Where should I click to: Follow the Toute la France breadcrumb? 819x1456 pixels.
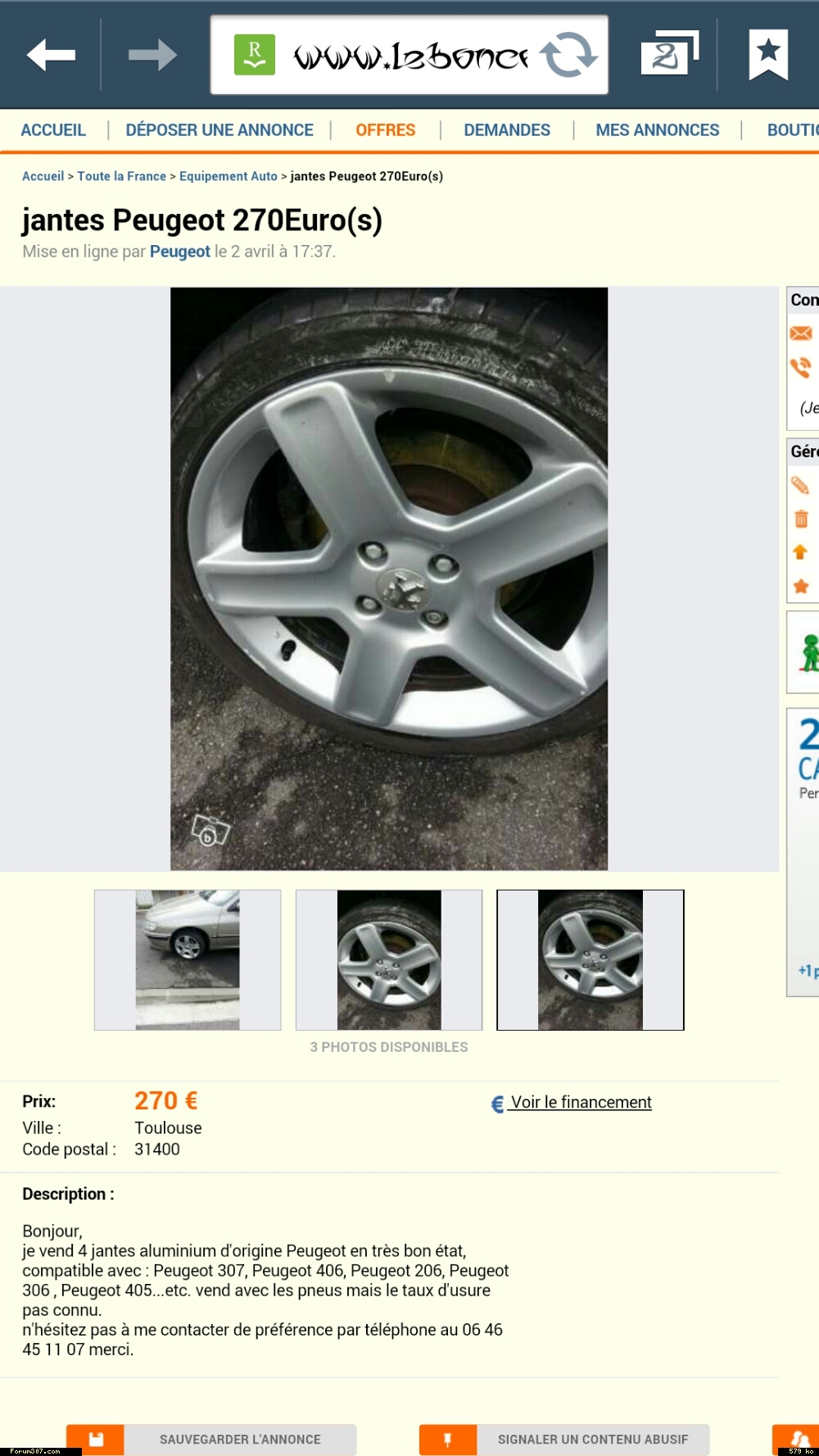121,176
